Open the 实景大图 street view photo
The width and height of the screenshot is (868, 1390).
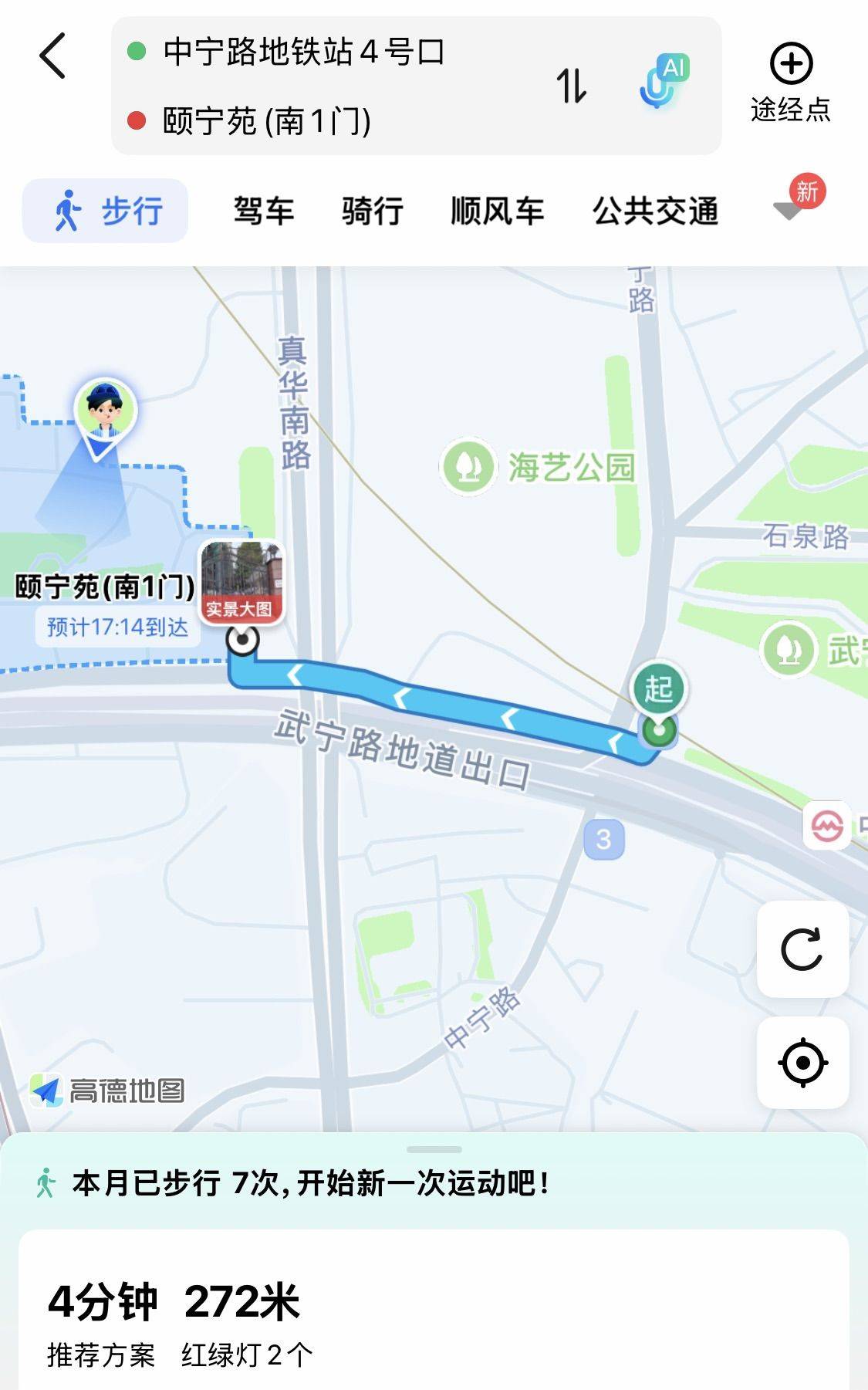point(241,582)
